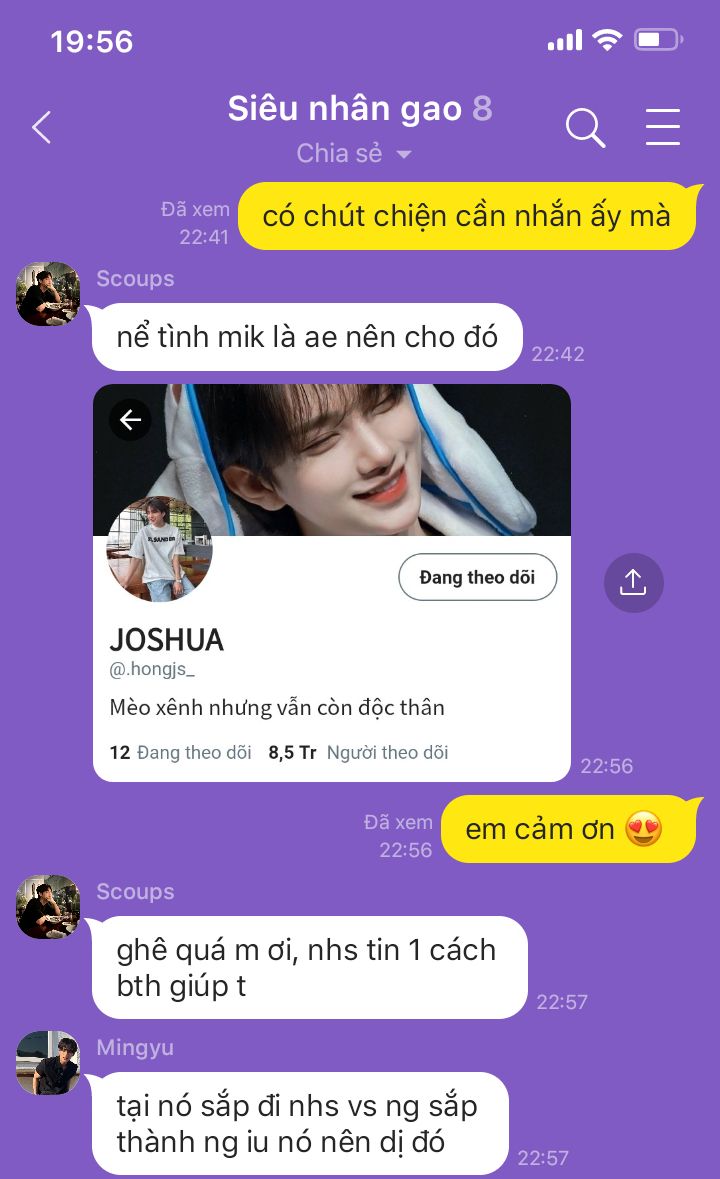Search within this chat
This screenshot has height=1179, width=720.
pyautogui.click(x=585, y=128)
